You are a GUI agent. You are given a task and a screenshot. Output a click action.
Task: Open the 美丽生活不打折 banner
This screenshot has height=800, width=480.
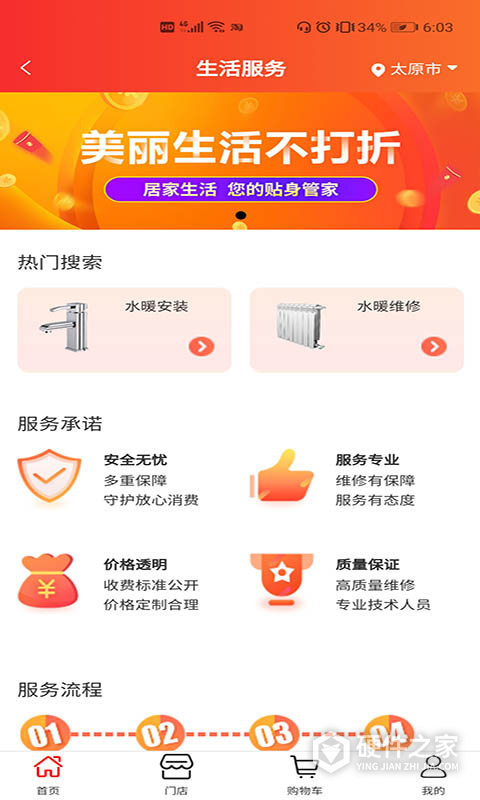click(240, 161)
